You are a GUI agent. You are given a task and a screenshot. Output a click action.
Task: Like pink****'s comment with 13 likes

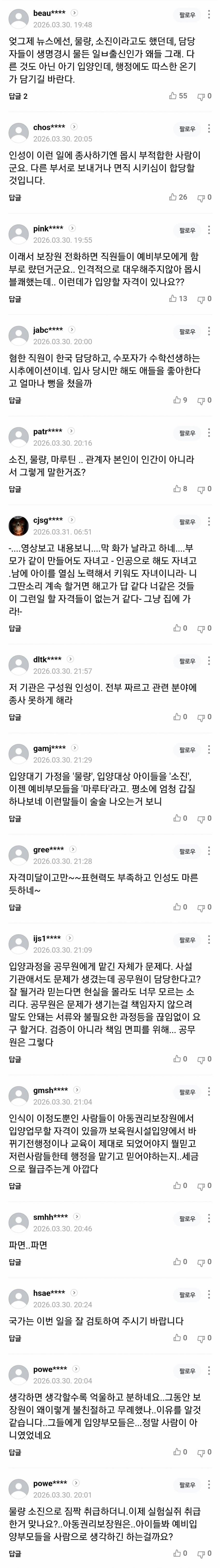click(x=178, y=299)
